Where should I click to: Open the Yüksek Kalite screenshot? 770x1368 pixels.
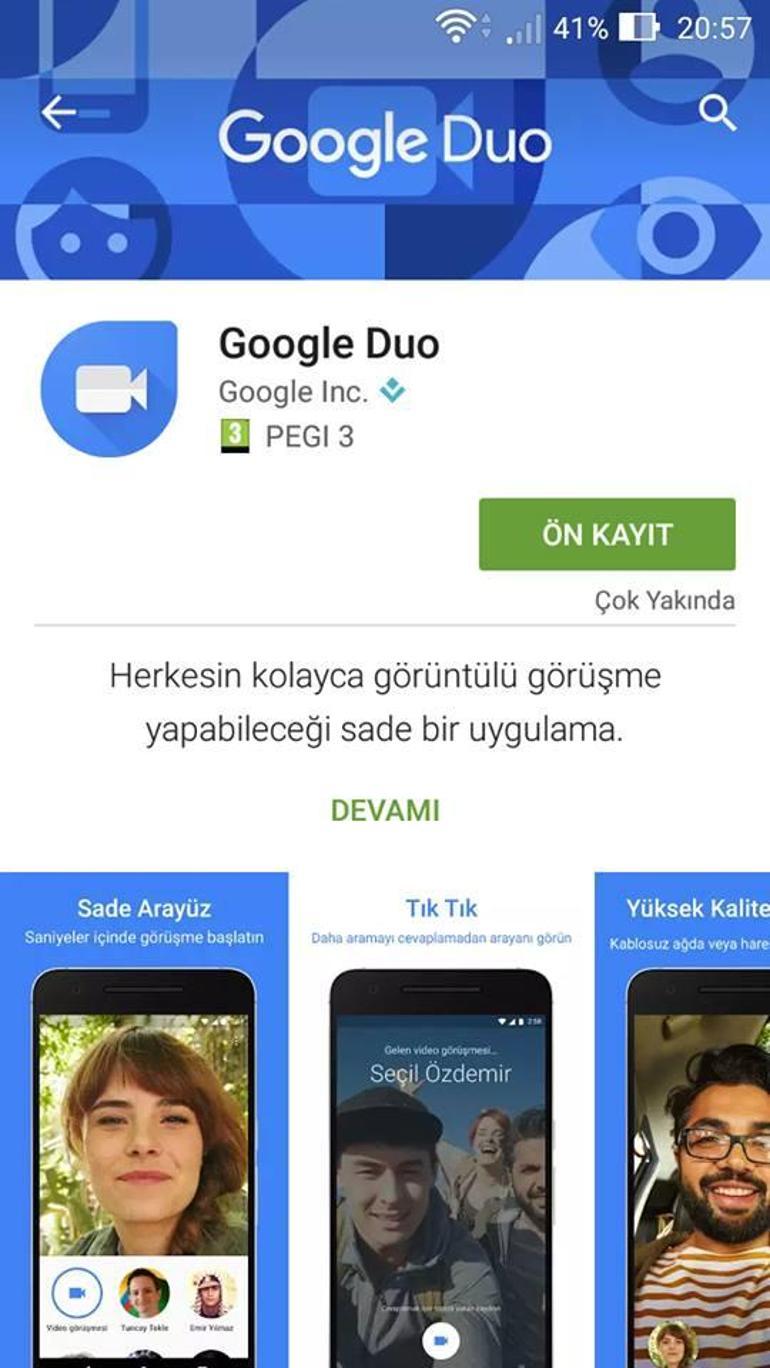click(x=686, y=1120)
